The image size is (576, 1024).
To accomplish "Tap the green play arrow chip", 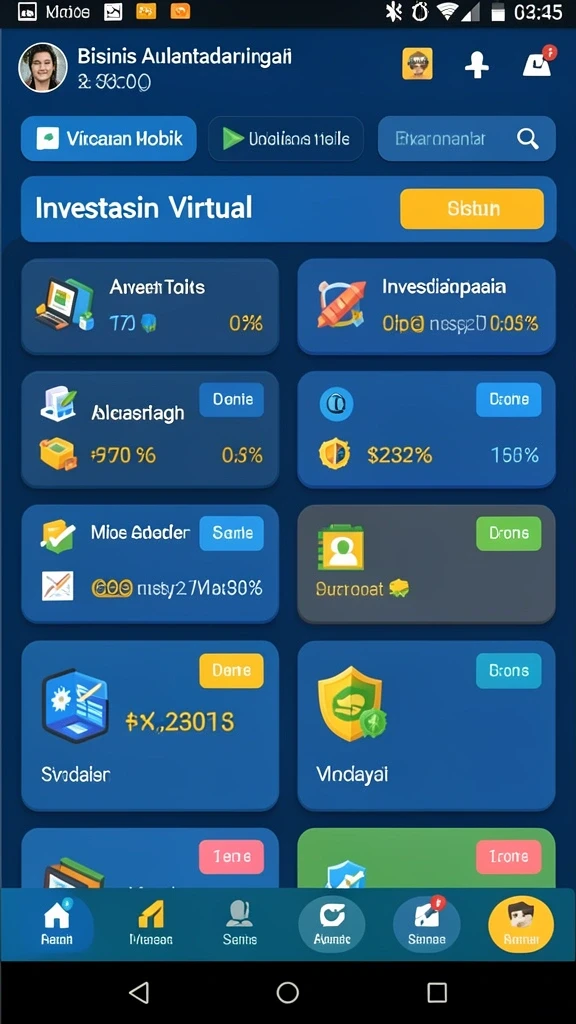I will [x=286, y=138].
